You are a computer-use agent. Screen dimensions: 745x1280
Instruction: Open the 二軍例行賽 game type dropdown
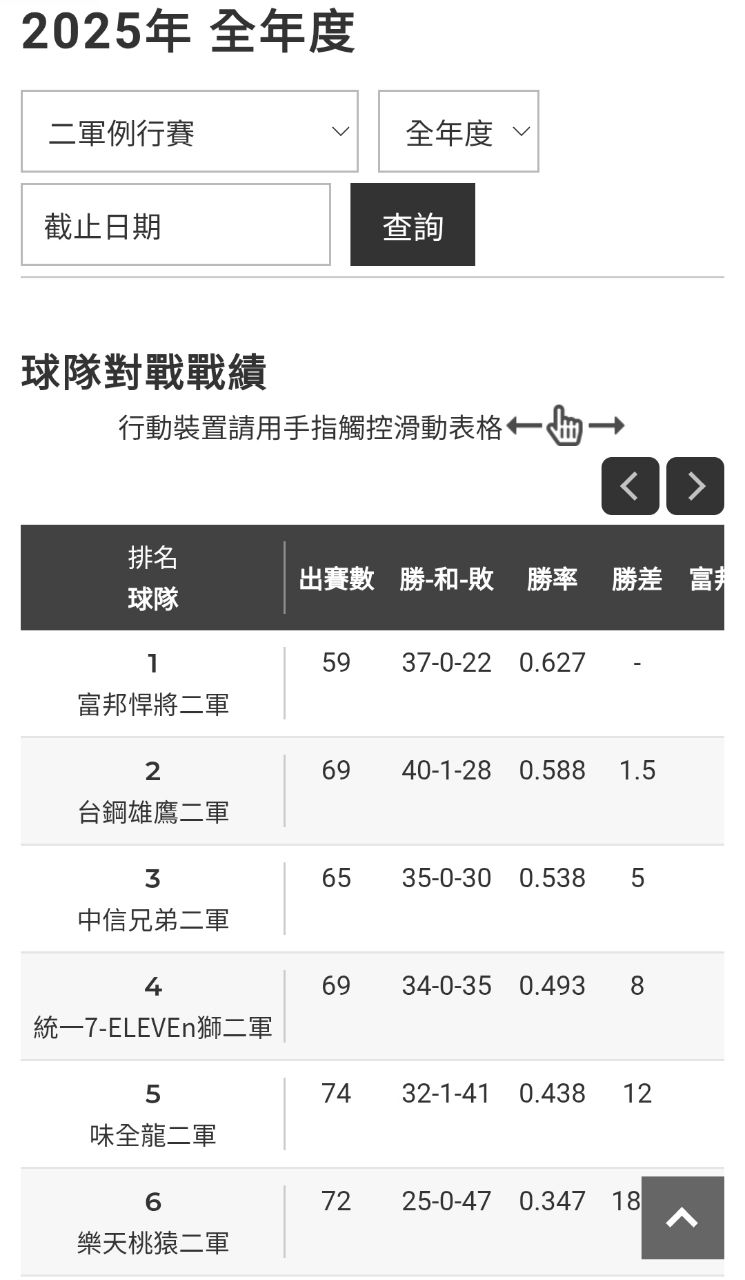pos(189,132)
